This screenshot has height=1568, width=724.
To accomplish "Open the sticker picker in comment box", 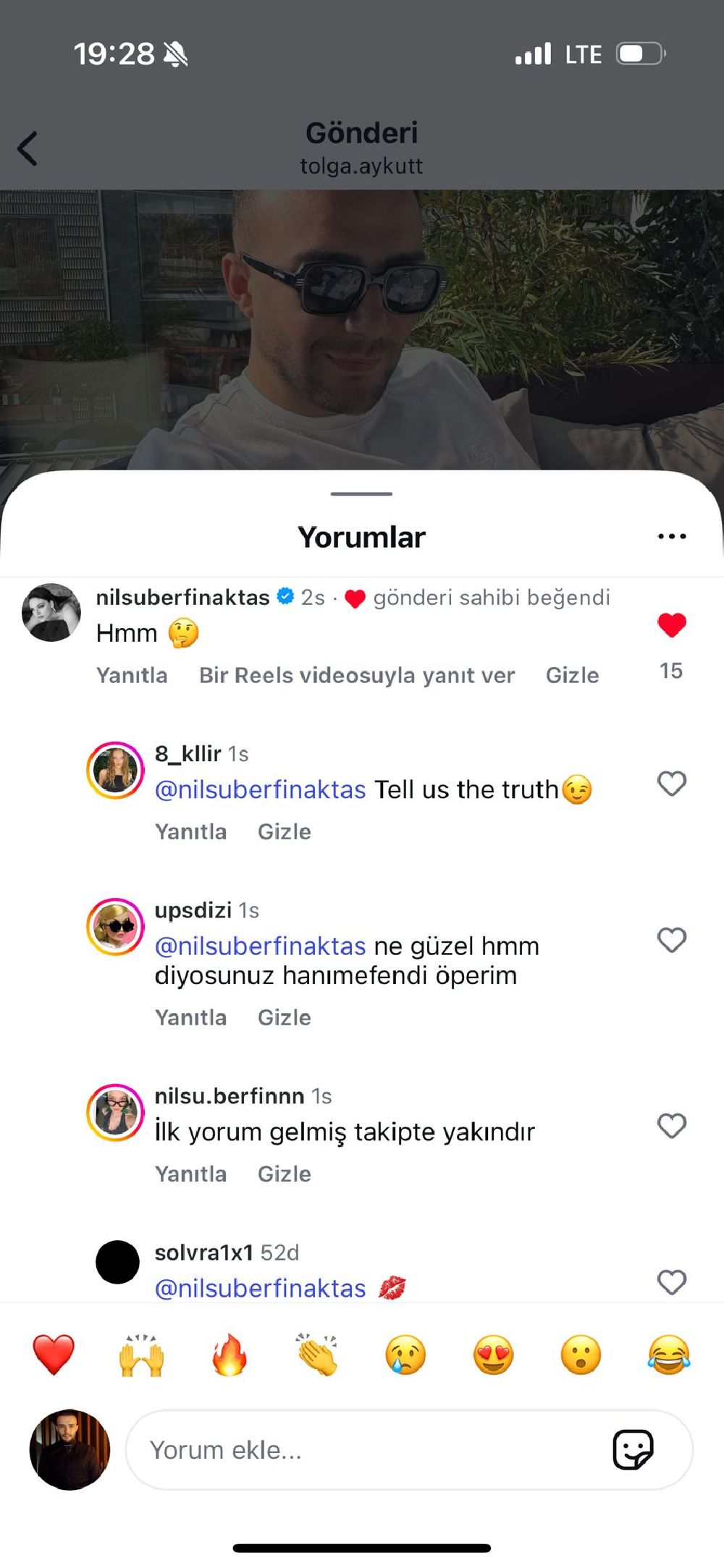I will pyautogui.click(x=633, y=1449).
